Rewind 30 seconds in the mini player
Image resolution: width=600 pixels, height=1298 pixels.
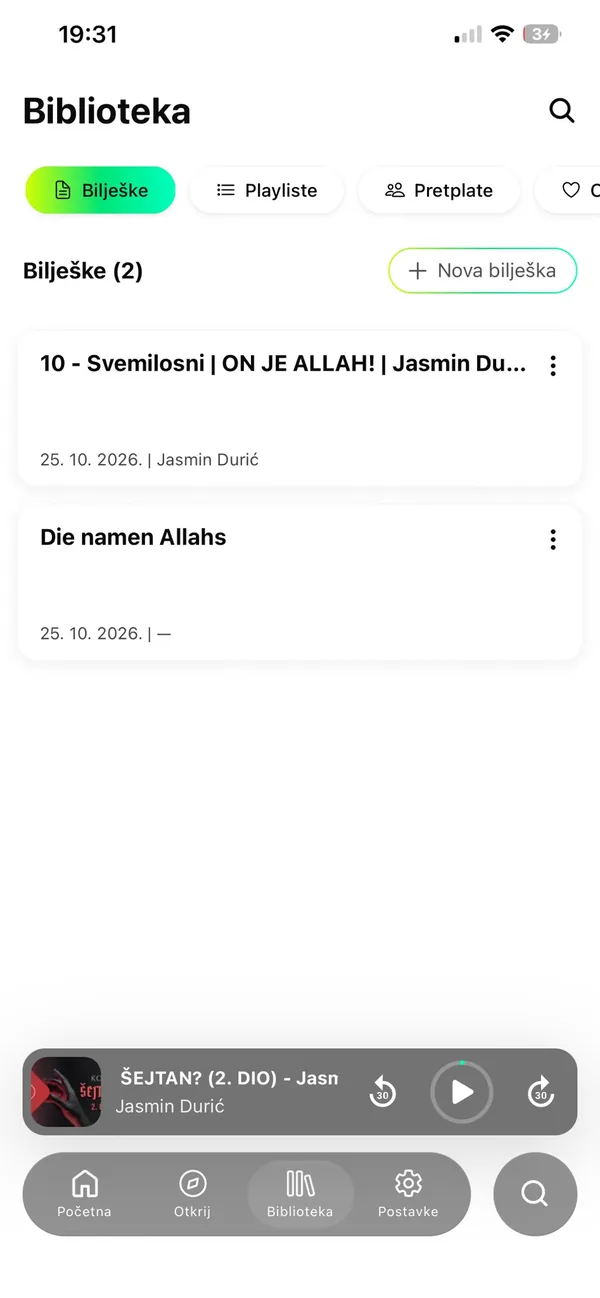pos(382,1091)
